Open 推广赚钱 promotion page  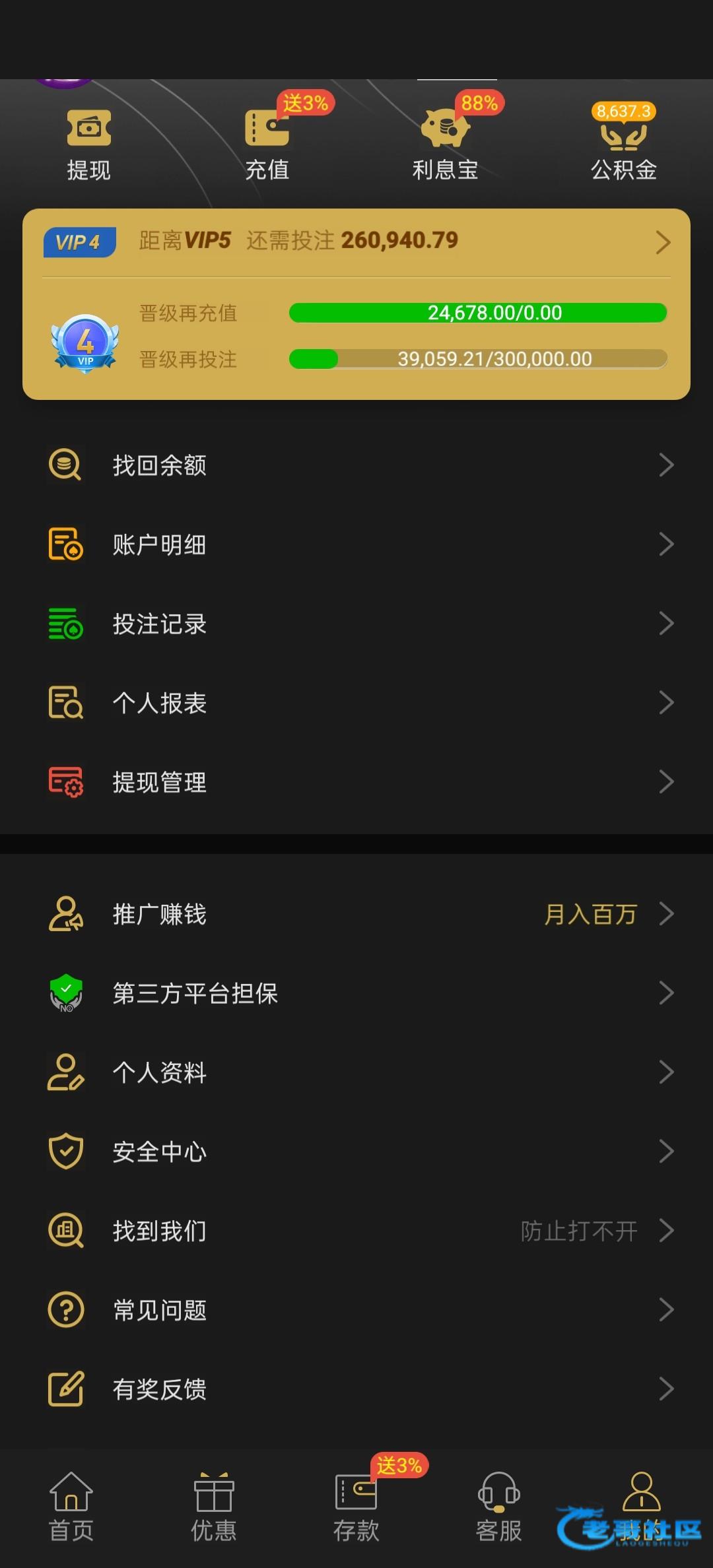pos(356,914)
